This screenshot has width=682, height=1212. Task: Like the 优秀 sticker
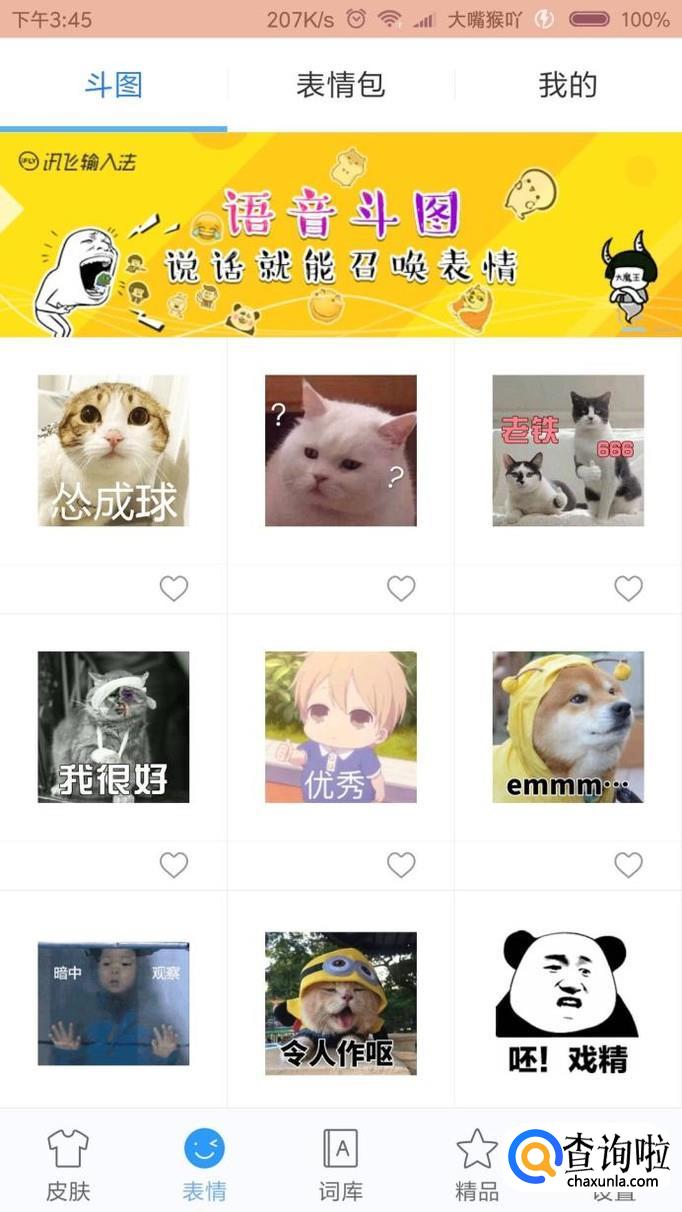(401, 865)
